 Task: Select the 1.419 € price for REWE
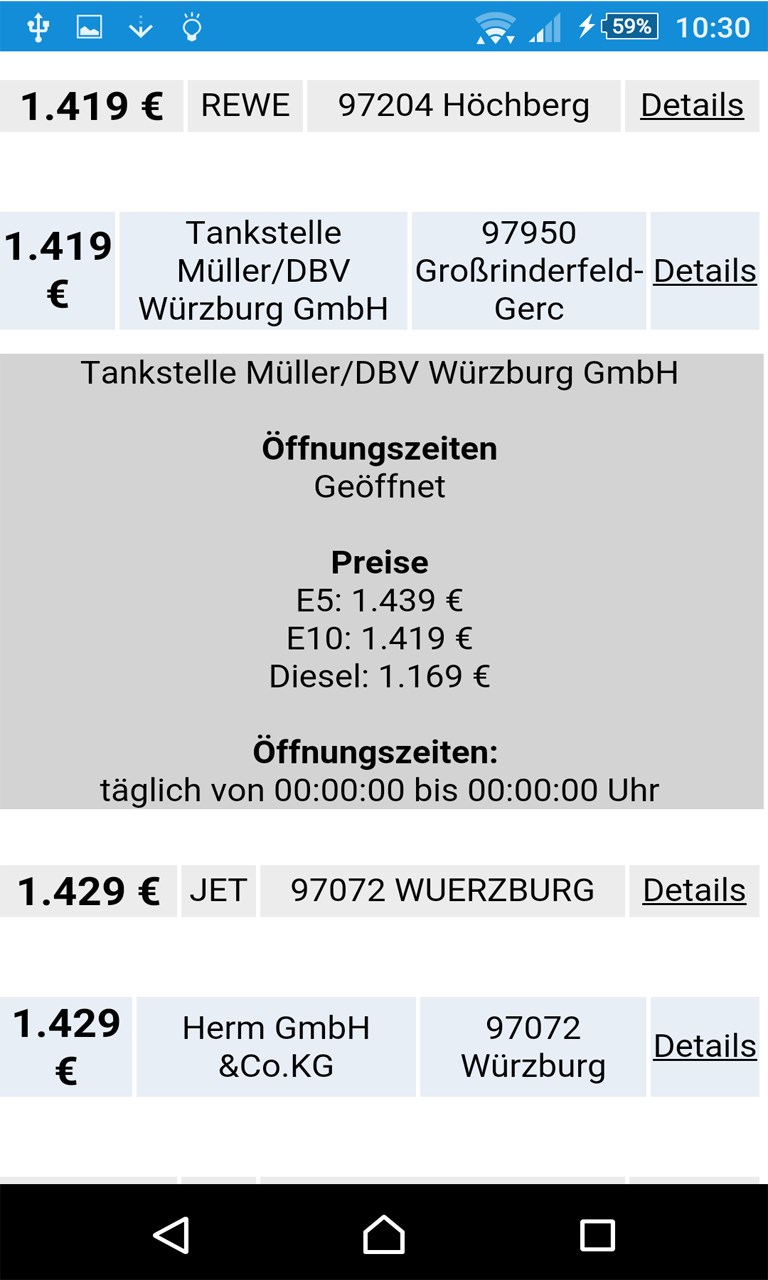click(x=91, y=105)
